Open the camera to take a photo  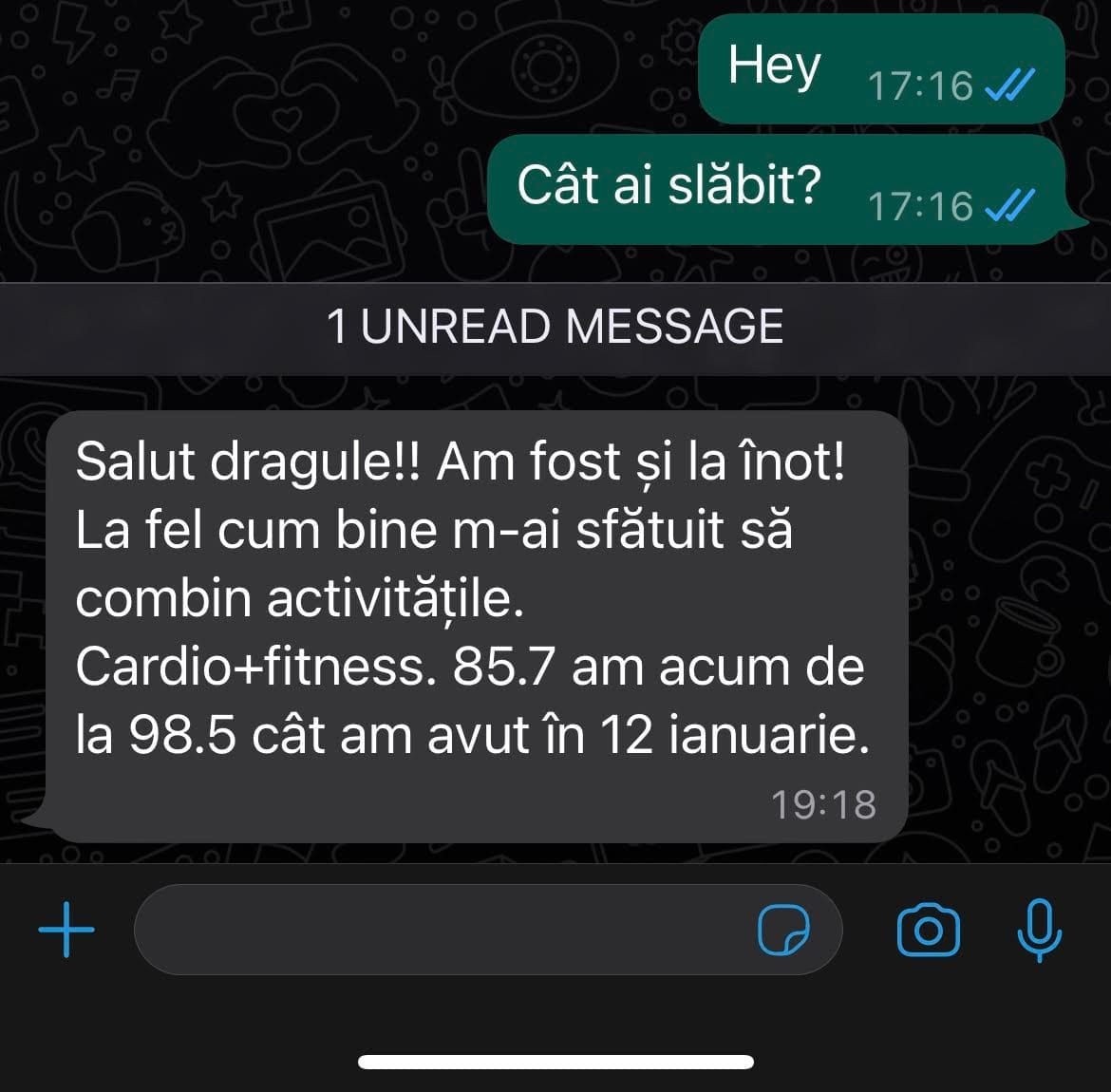point(928,930)
